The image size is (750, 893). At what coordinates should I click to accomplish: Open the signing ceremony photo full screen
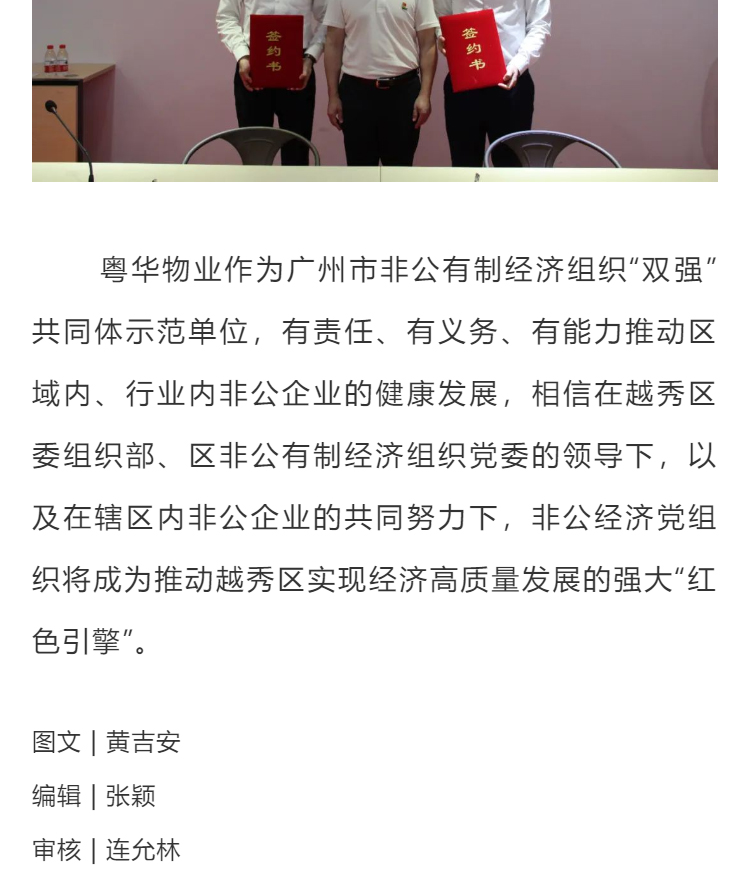(375, 91)
